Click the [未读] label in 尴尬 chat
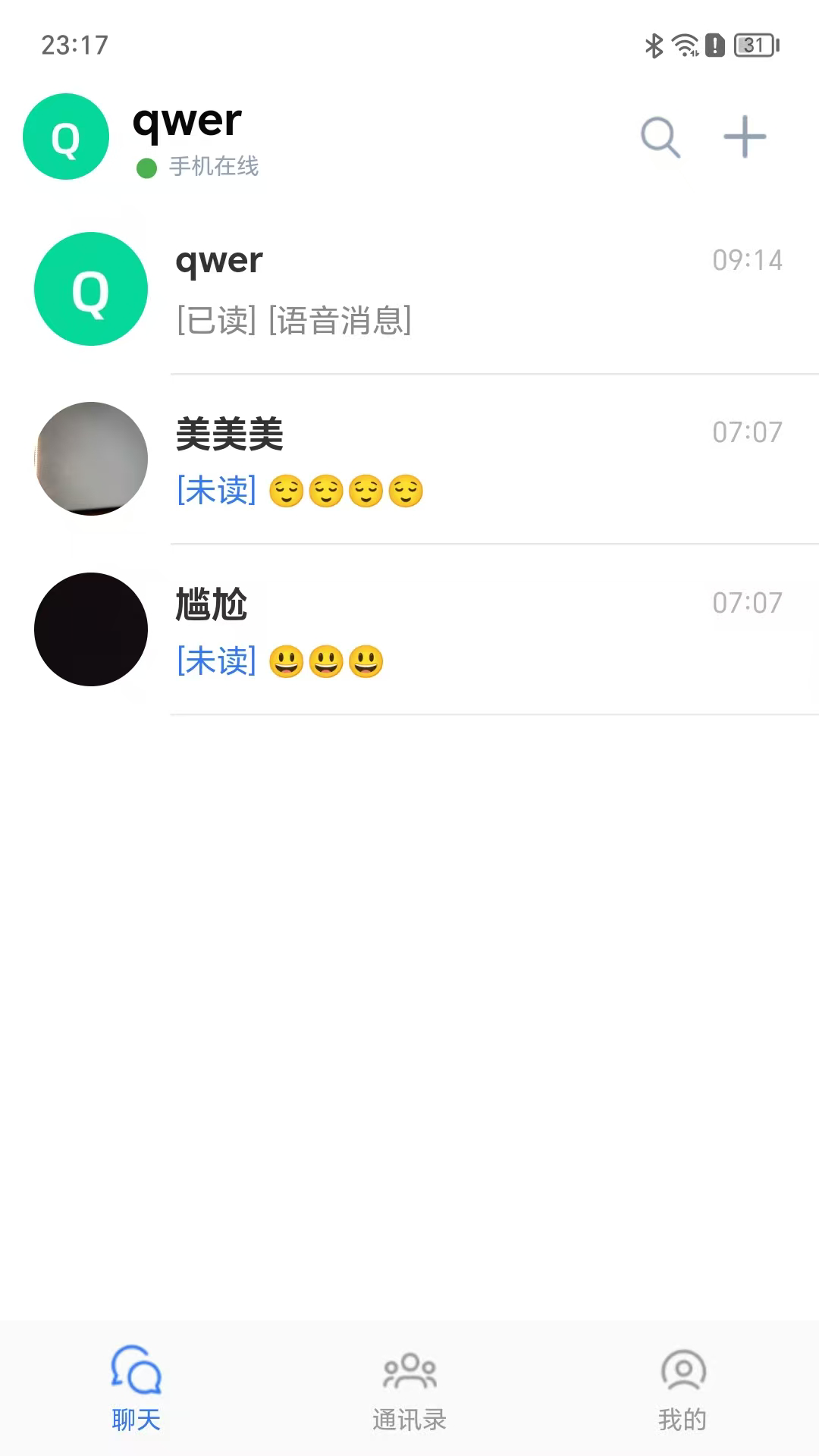 point(216,662)
